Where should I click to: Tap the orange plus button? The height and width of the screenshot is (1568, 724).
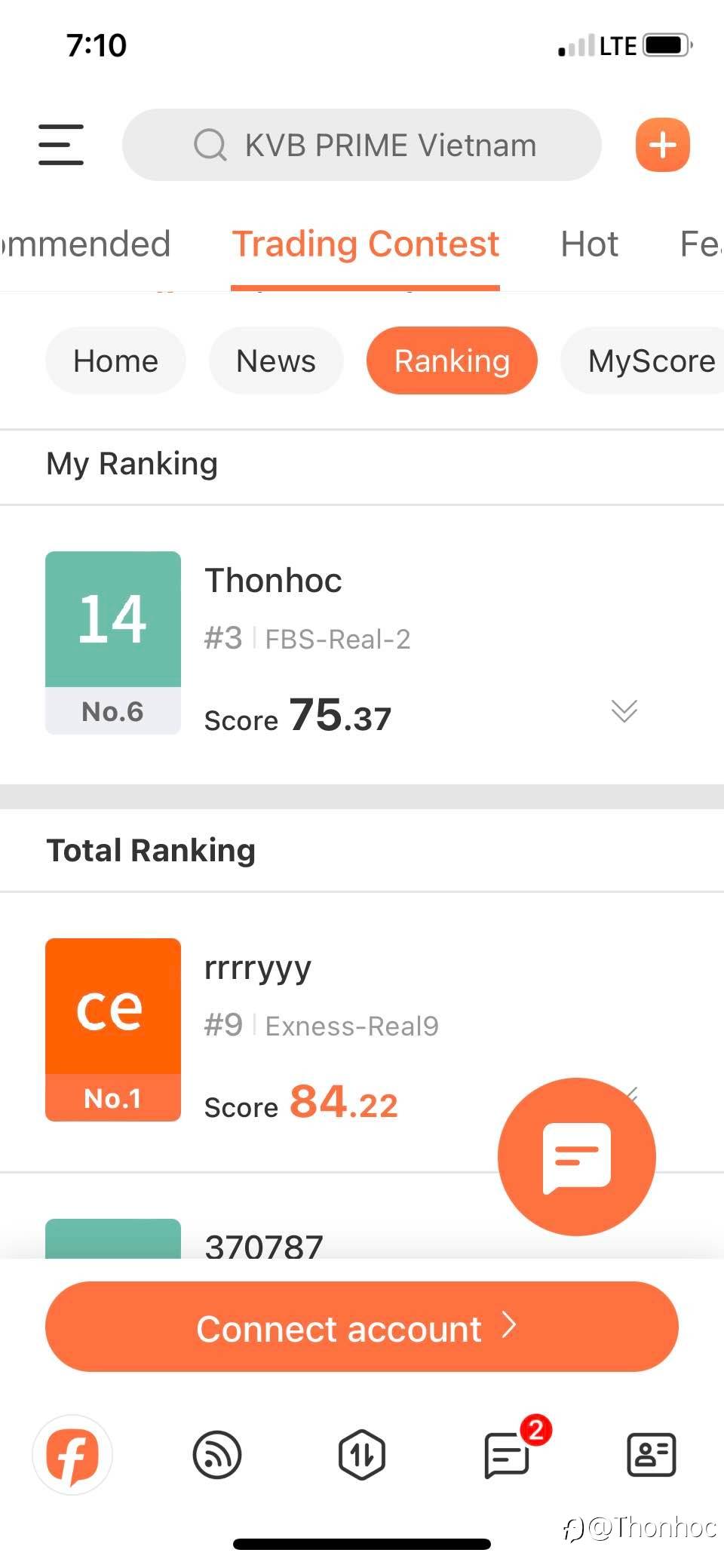662,145
